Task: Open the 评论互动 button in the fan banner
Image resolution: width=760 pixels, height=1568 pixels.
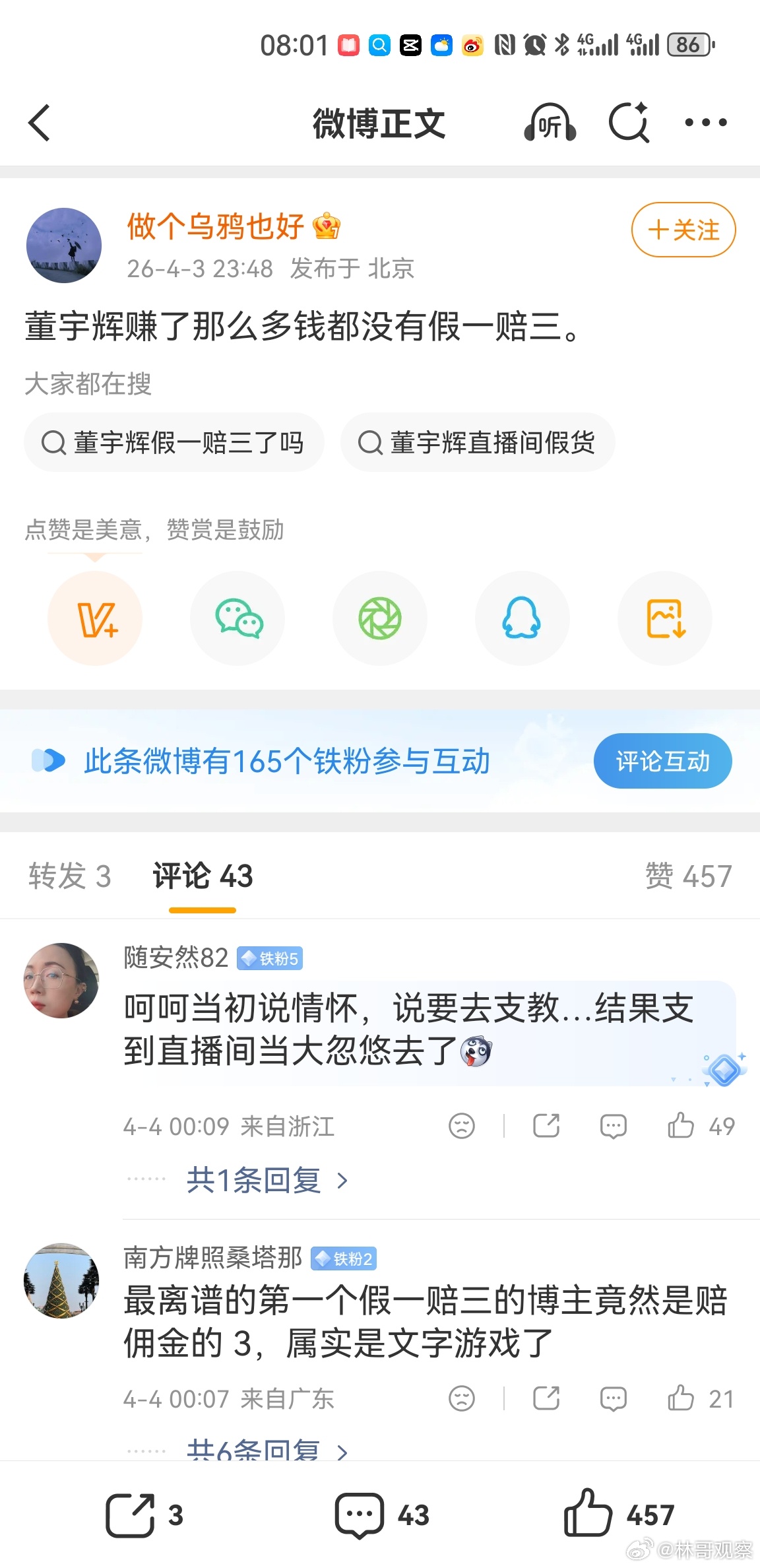Action: pos(662,760)
